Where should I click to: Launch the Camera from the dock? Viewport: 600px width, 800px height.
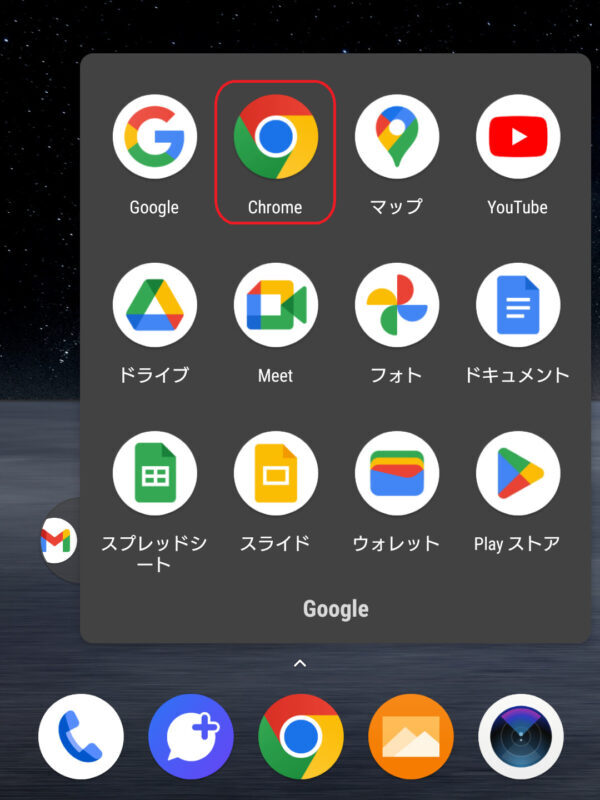pyautogui.click(x=520, y=737)
